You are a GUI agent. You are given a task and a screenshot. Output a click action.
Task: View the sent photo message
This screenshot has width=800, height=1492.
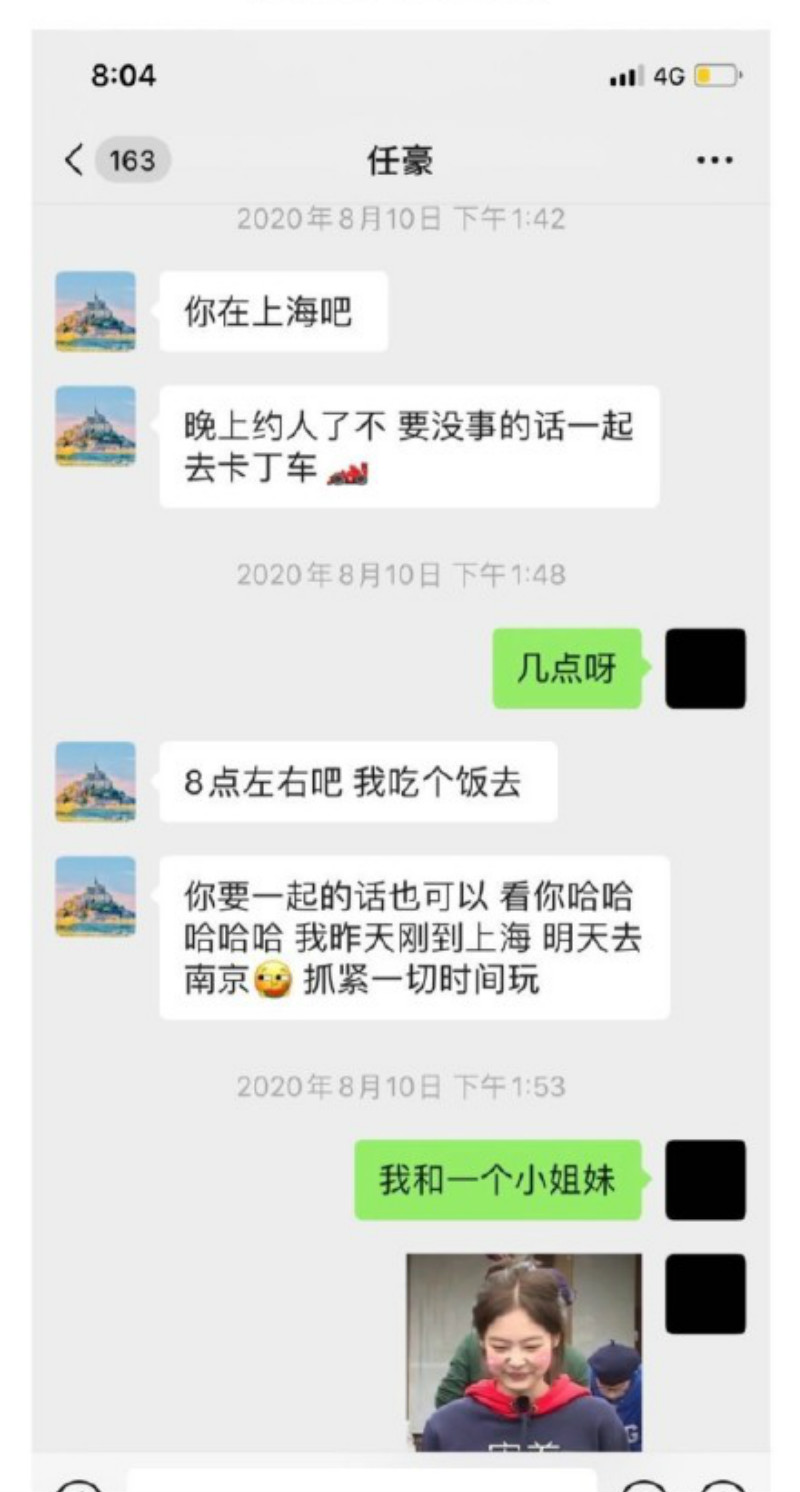tap(523, 1351)
